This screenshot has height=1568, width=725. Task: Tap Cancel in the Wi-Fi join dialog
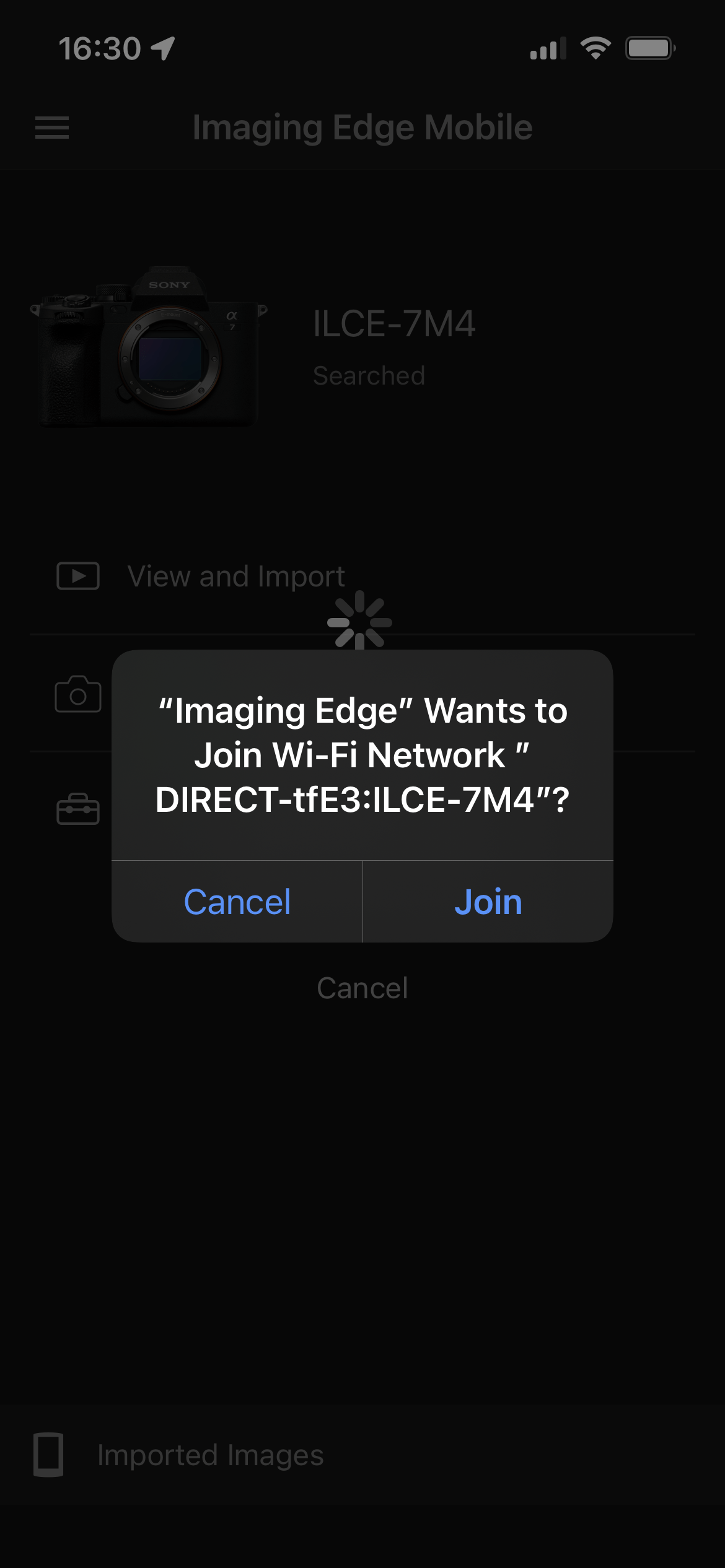click(237, 902)
